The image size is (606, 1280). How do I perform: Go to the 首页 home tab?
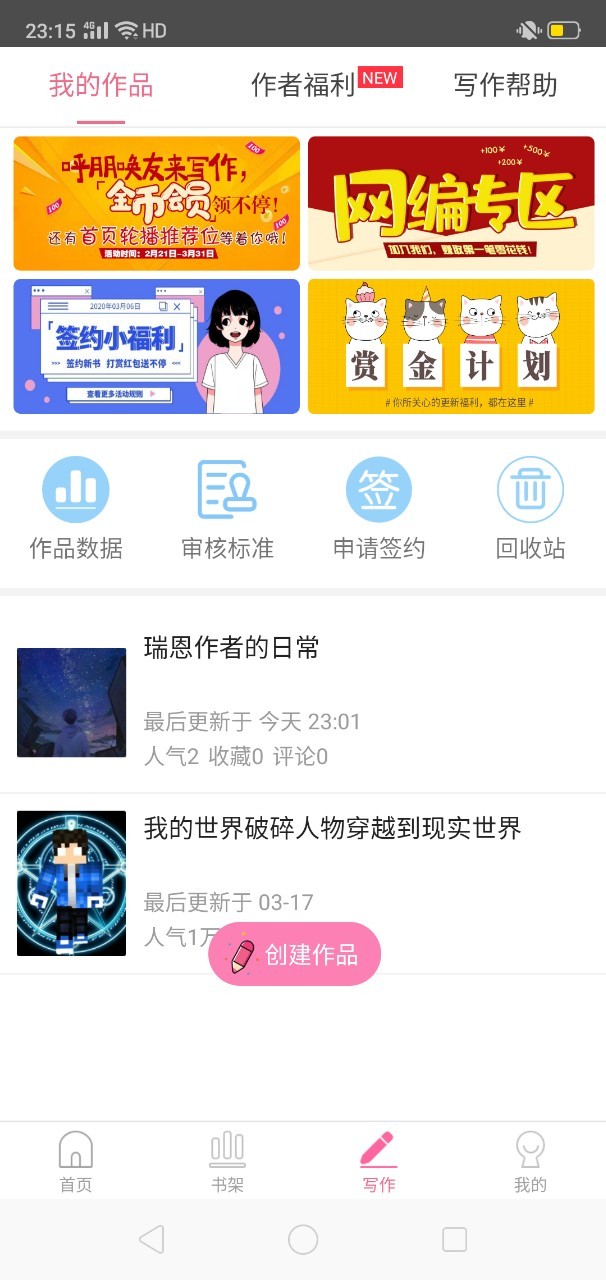tap(76, 1162)
